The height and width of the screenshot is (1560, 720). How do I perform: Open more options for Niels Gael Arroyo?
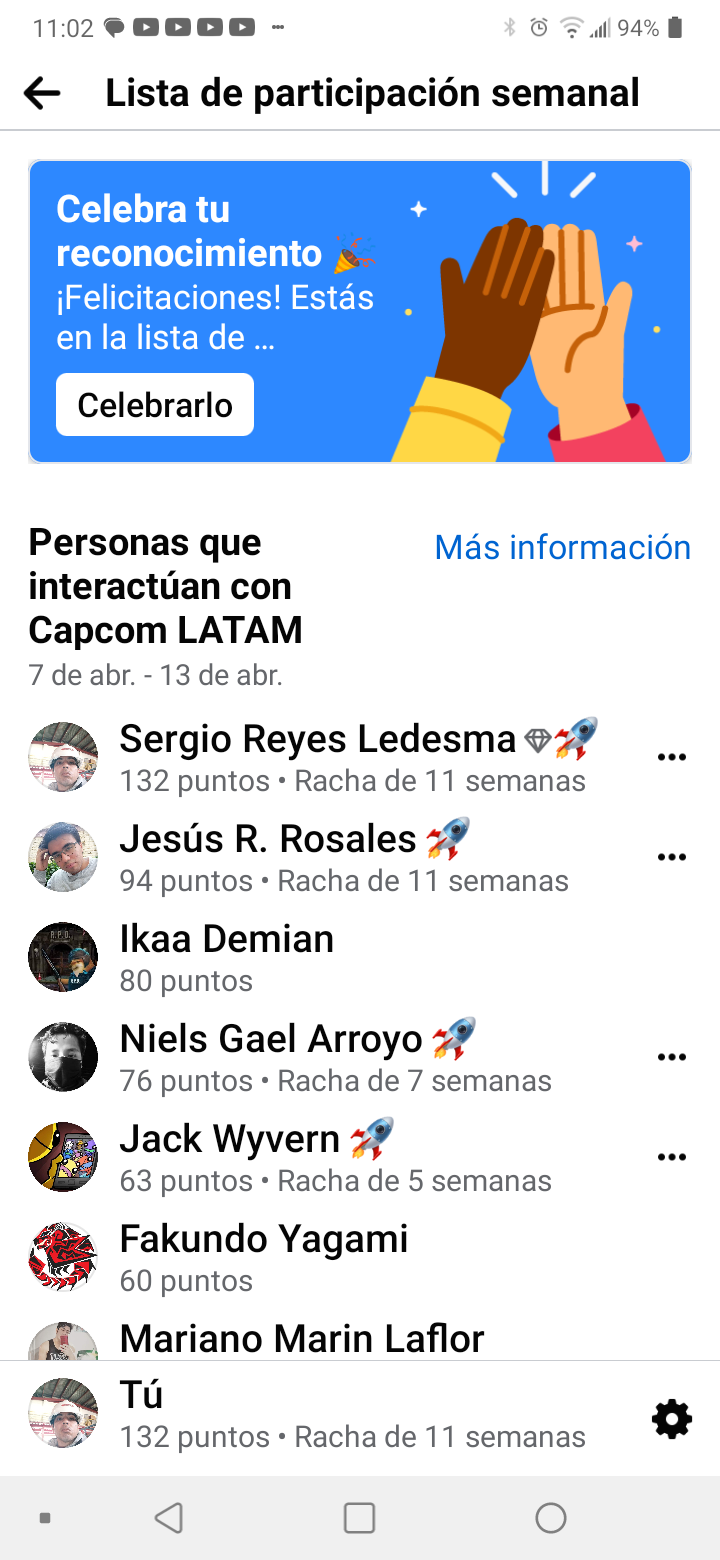click(671, 1057)
